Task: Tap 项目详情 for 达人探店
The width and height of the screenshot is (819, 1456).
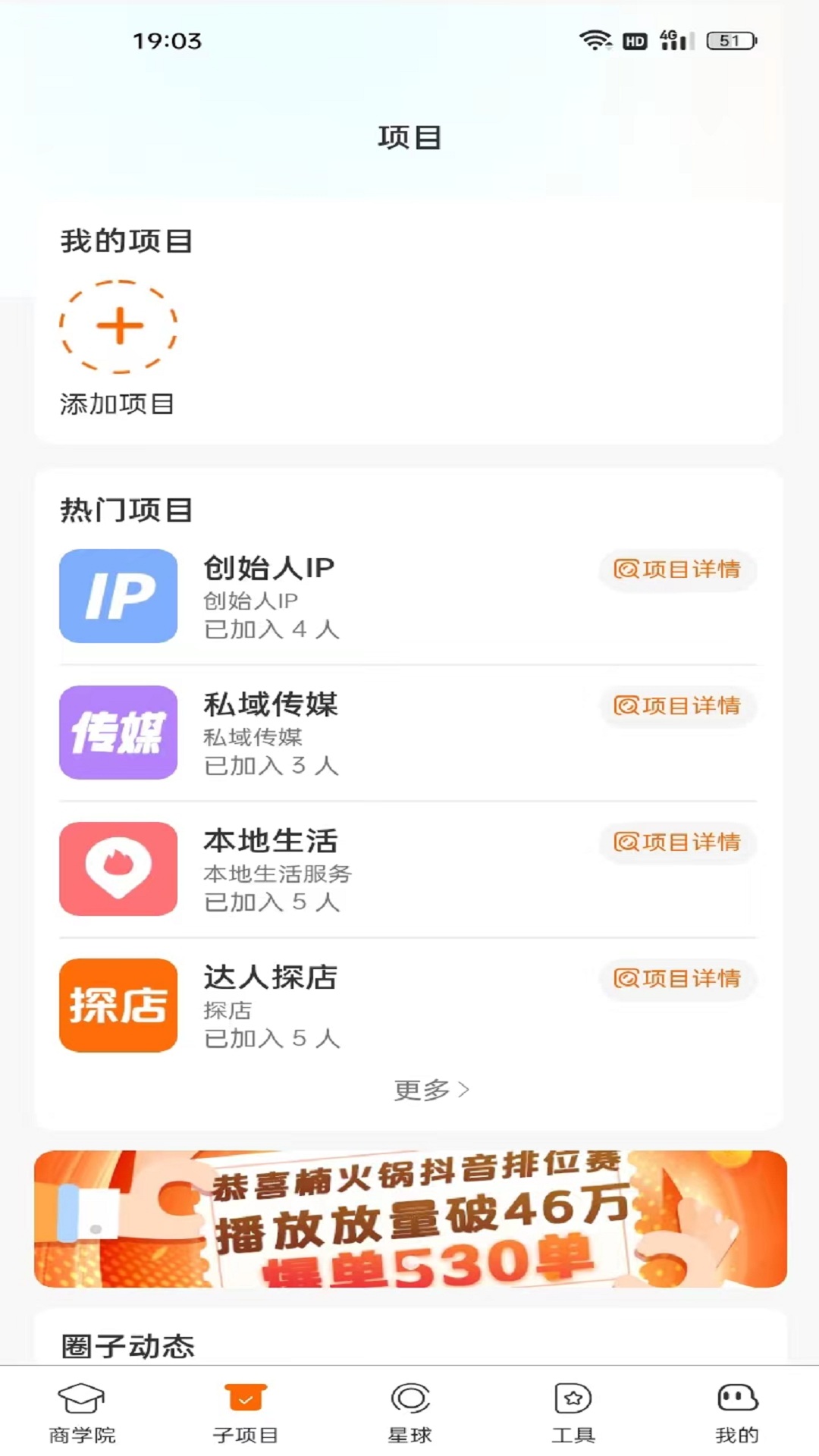Action: 677,980
